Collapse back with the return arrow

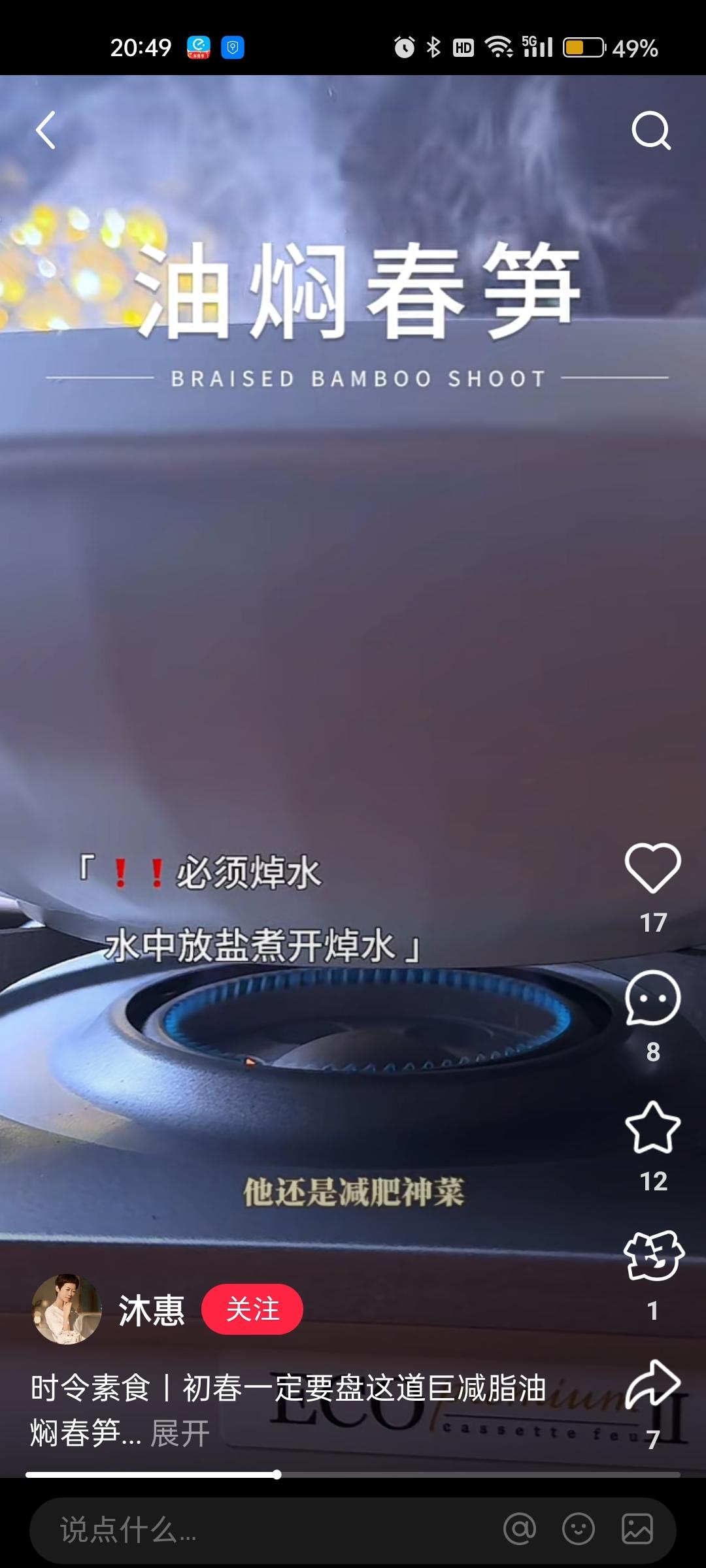point(46,129)
